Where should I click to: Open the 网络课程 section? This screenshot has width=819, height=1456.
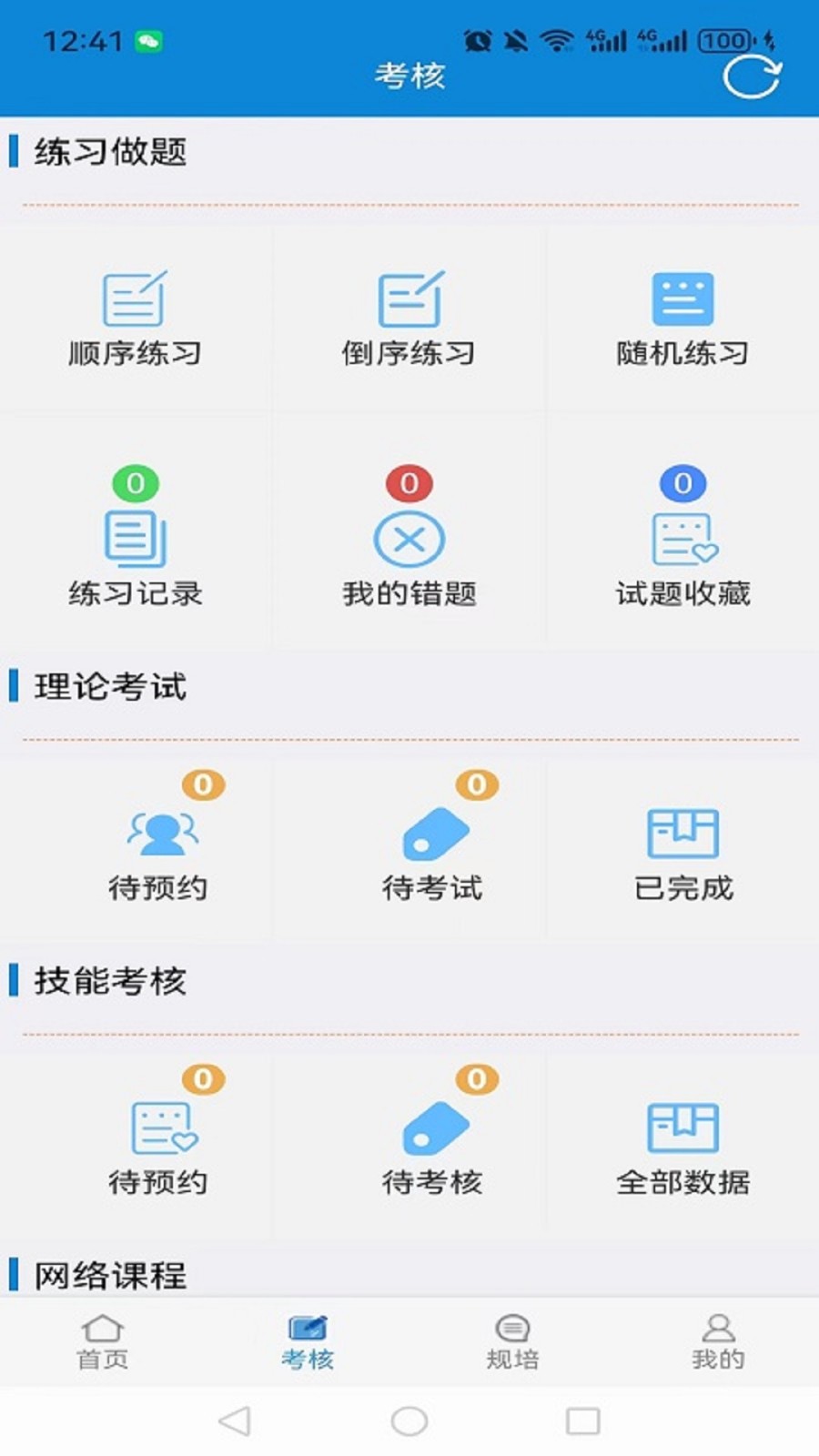click(x=109, y=1275)
